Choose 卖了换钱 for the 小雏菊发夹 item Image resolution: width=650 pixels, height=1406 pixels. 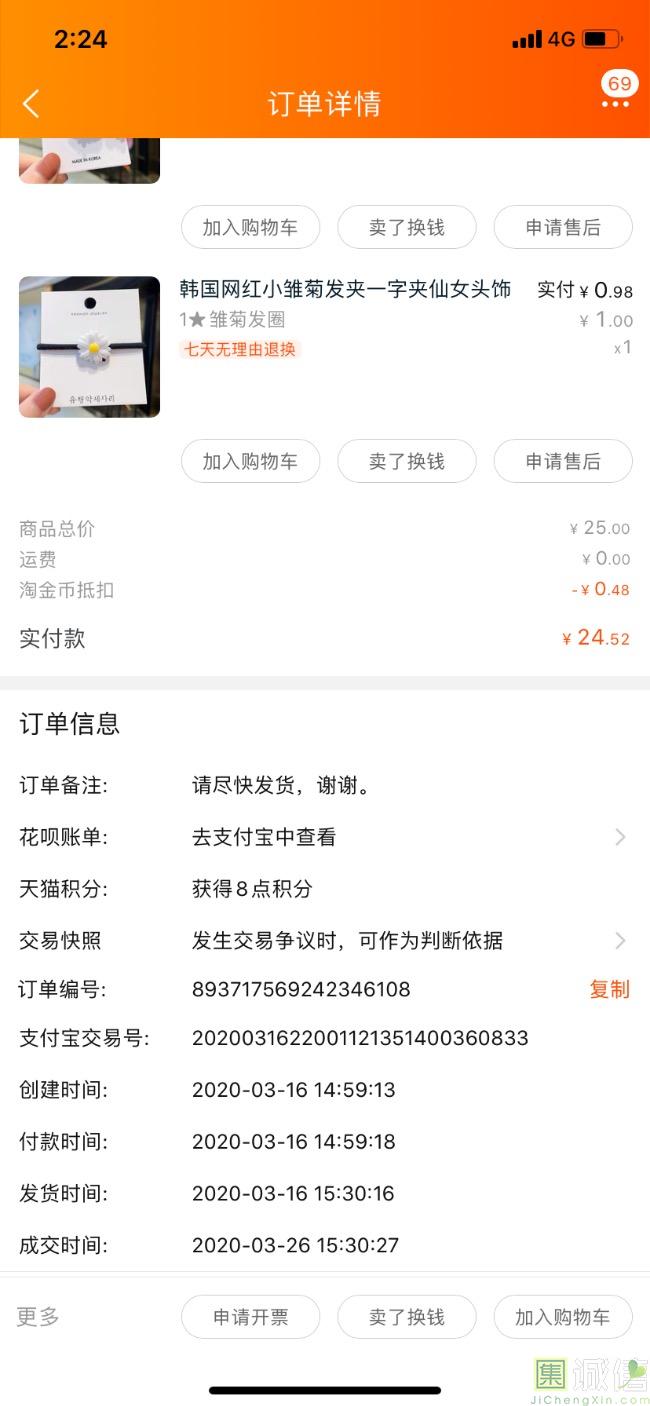[406, 461]
